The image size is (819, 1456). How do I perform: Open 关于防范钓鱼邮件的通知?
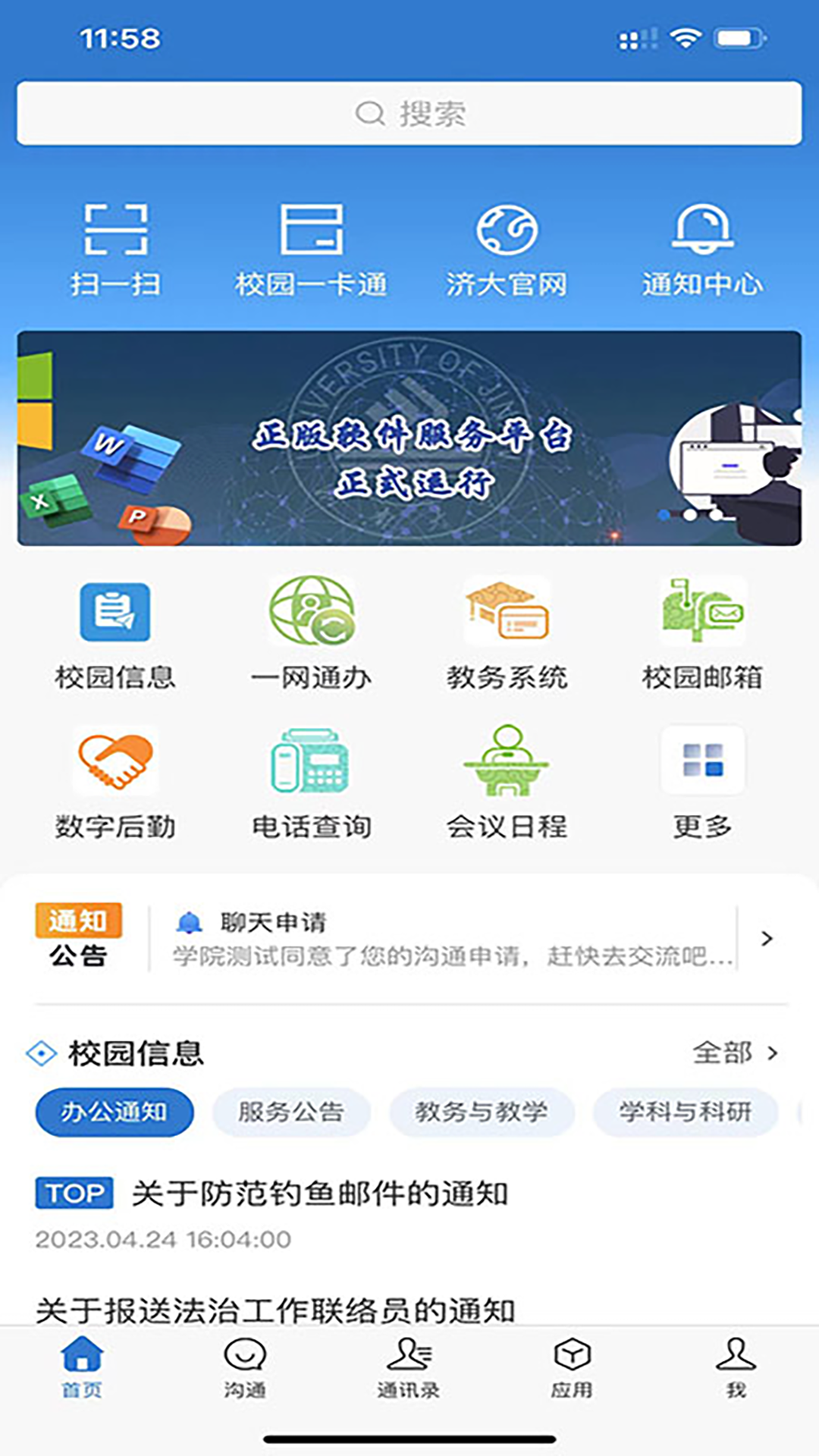click(320, 1194)
